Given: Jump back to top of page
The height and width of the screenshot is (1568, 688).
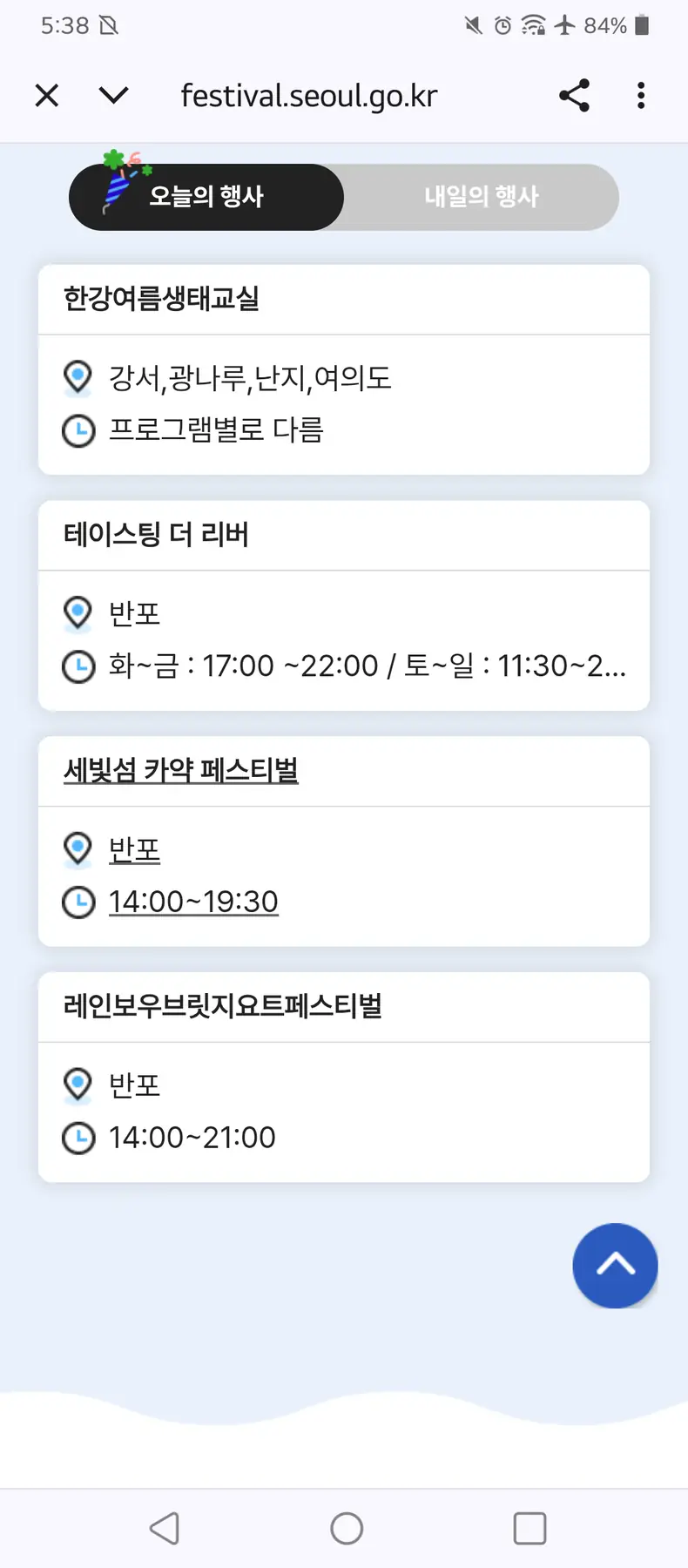Looking at the screenshot, I should tap(615, 1265).
